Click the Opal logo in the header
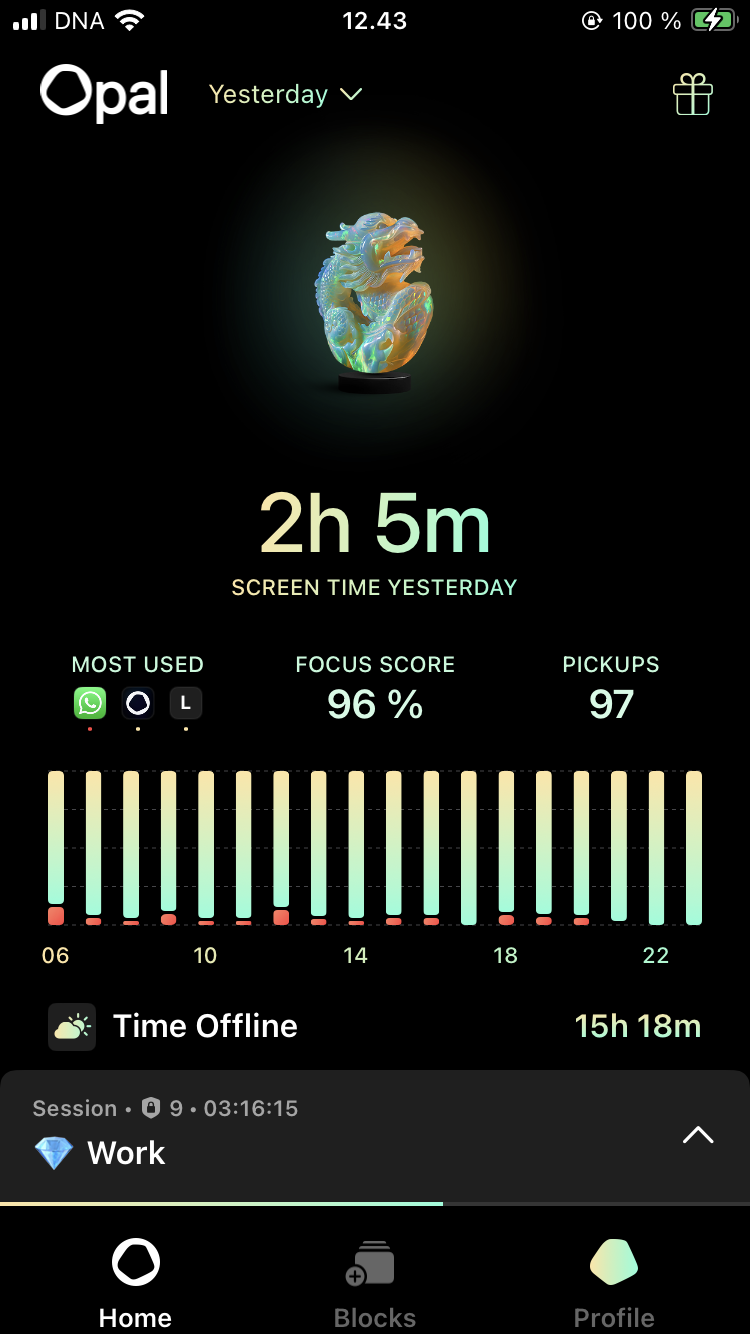 pos(103,92)
